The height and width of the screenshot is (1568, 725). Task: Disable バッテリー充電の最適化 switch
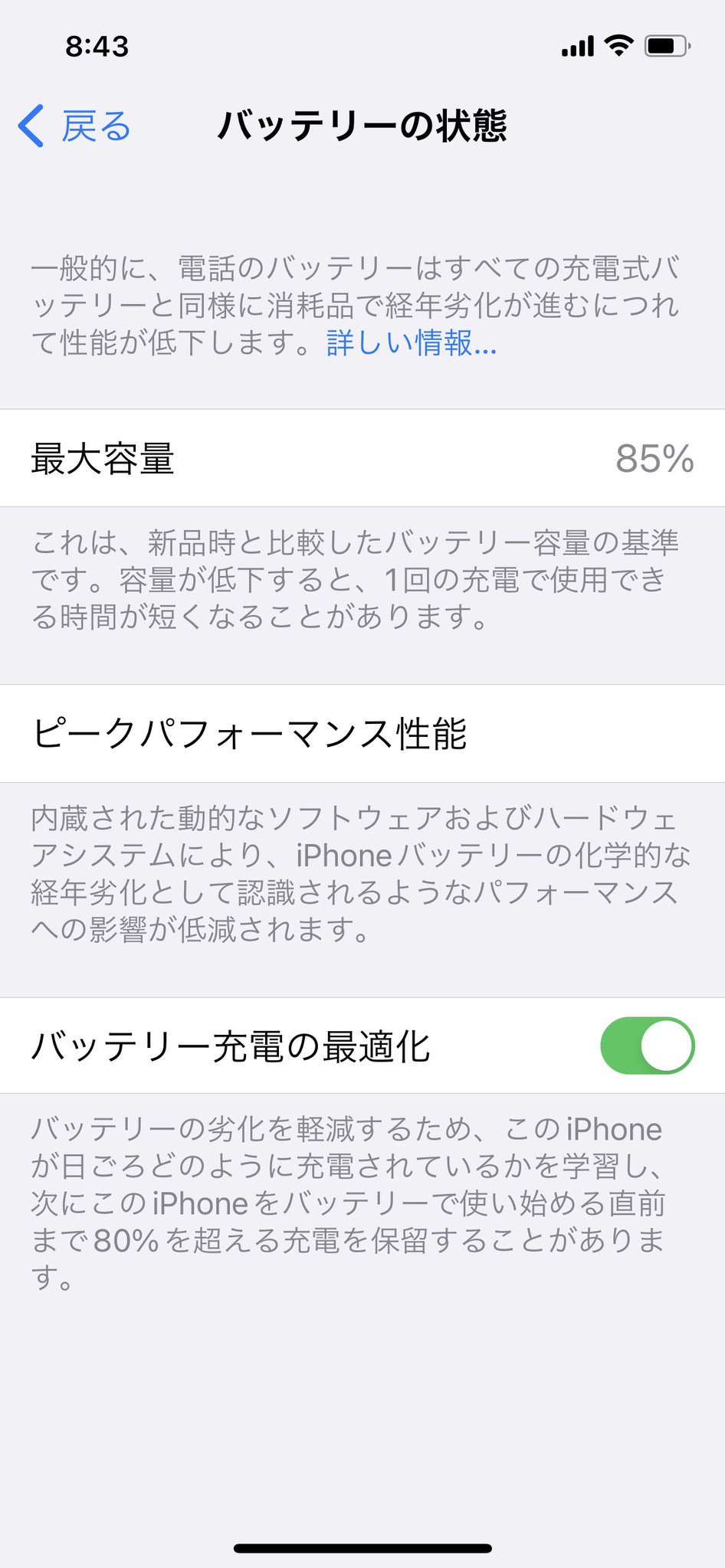click(x=647, y=1046)
